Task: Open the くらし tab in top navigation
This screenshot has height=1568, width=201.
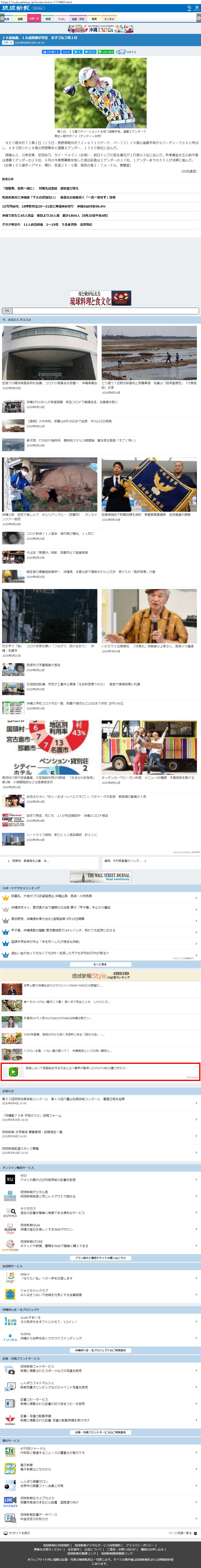Action: pos(62,19)
